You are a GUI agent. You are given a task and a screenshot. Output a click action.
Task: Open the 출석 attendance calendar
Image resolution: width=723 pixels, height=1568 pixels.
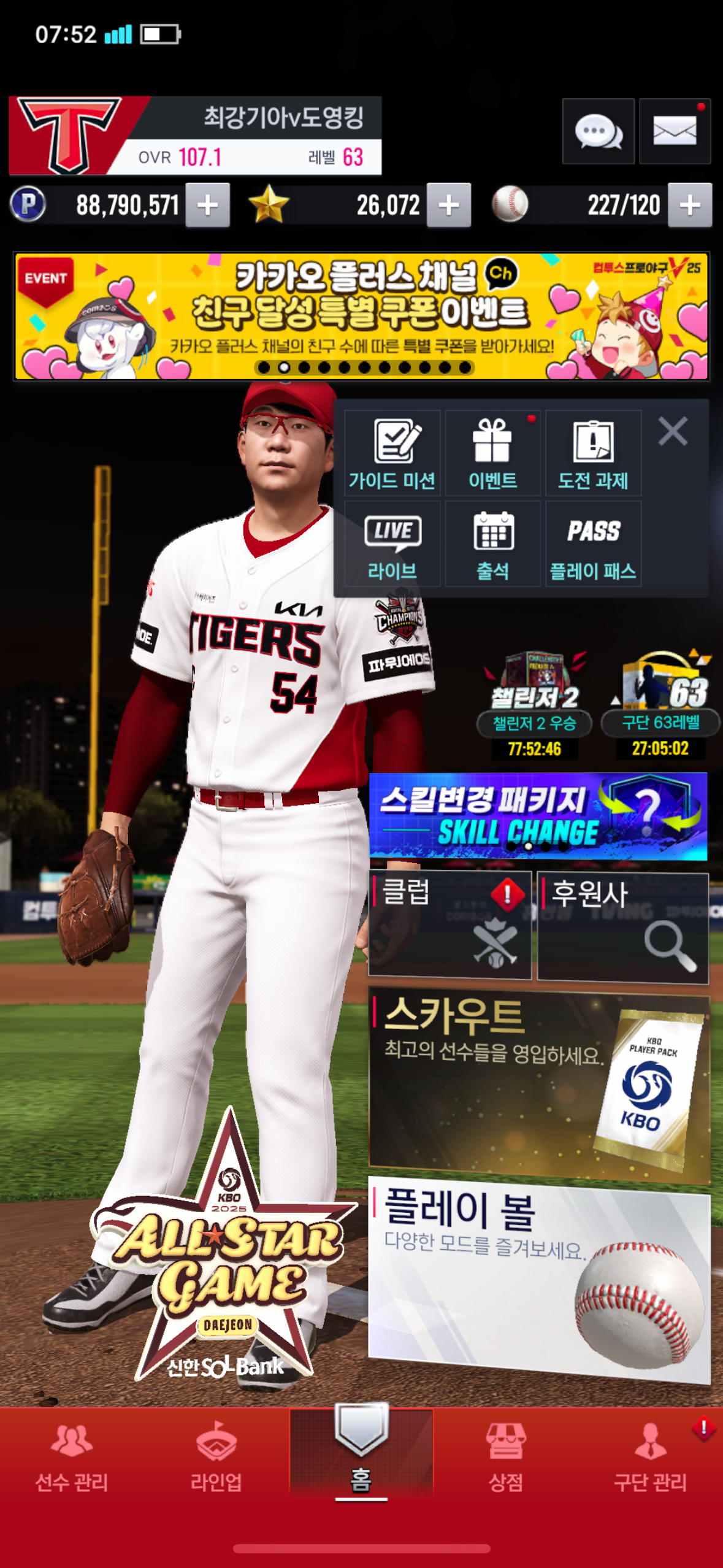[492, 544]
